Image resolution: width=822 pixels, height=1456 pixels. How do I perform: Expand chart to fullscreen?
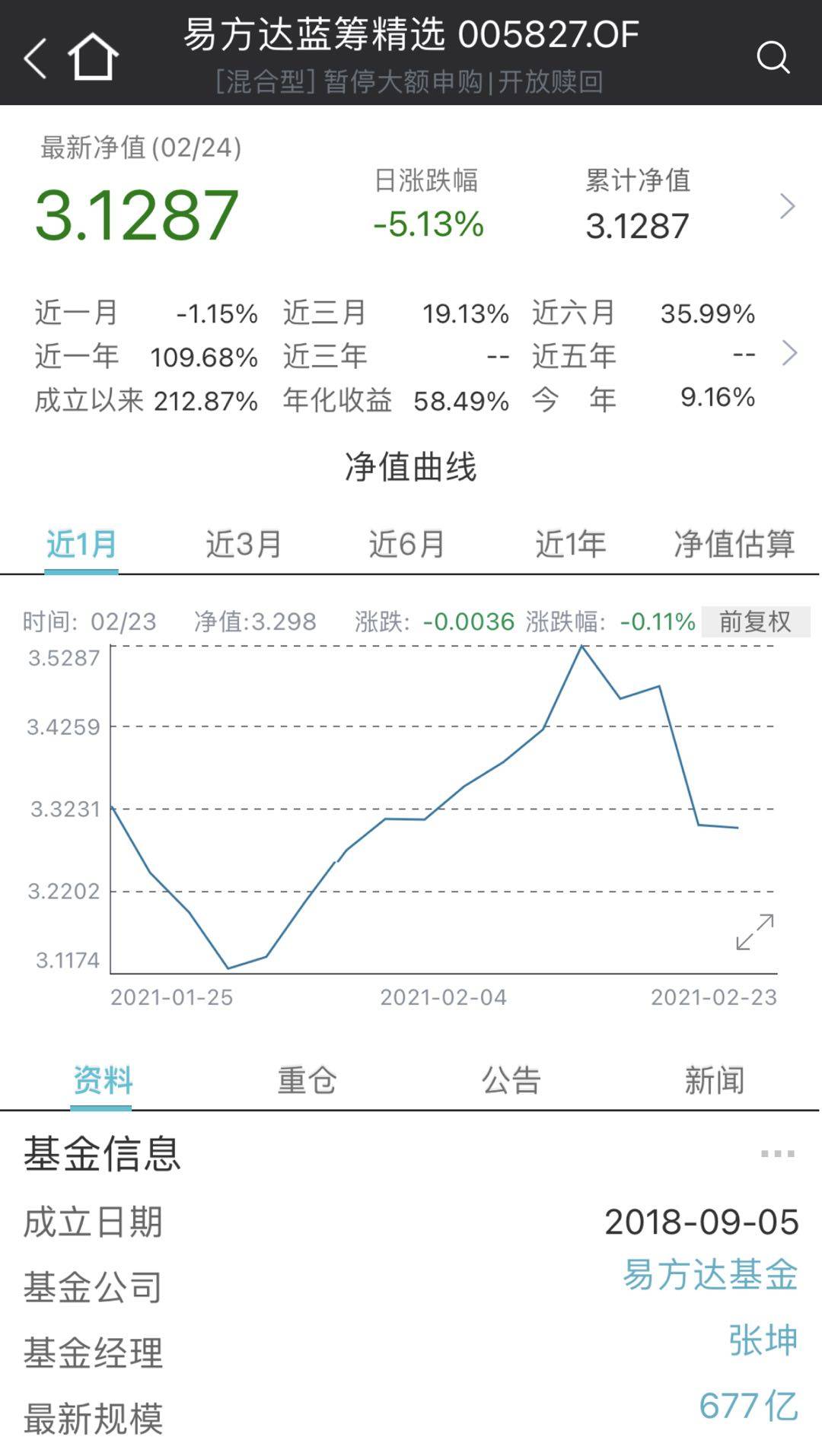(x=755, y=932)
